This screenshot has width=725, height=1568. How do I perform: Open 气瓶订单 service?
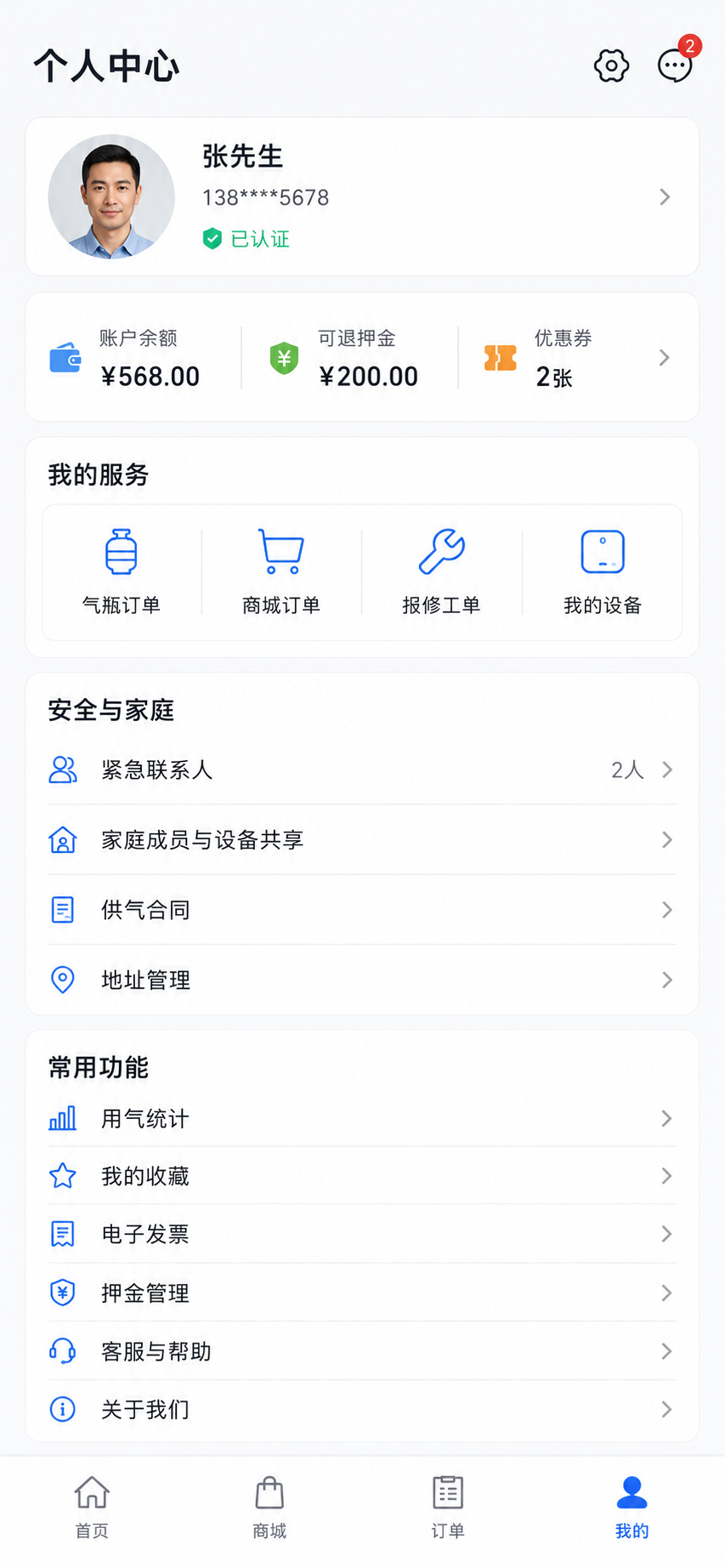point(122,571)
